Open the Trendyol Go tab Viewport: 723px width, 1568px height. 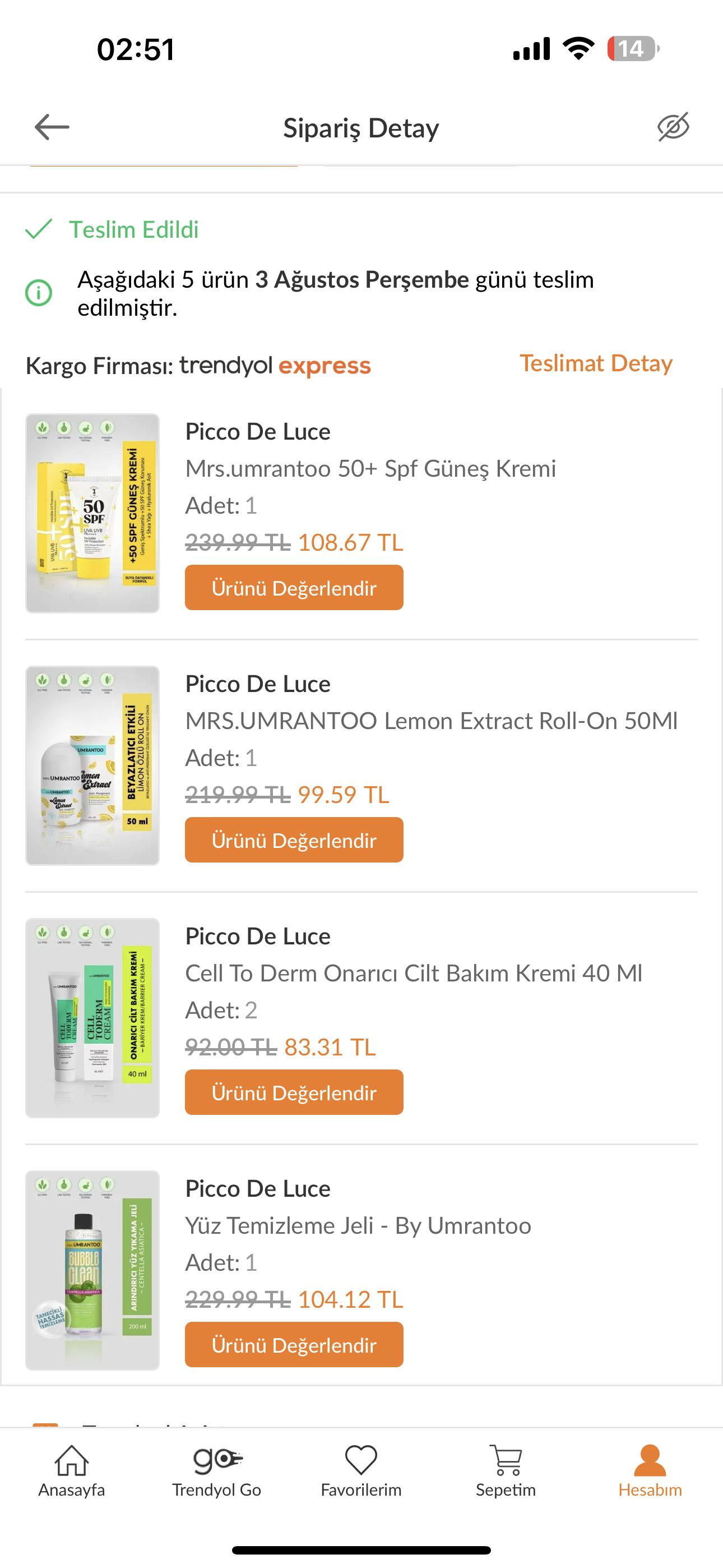pos(217,1470)
